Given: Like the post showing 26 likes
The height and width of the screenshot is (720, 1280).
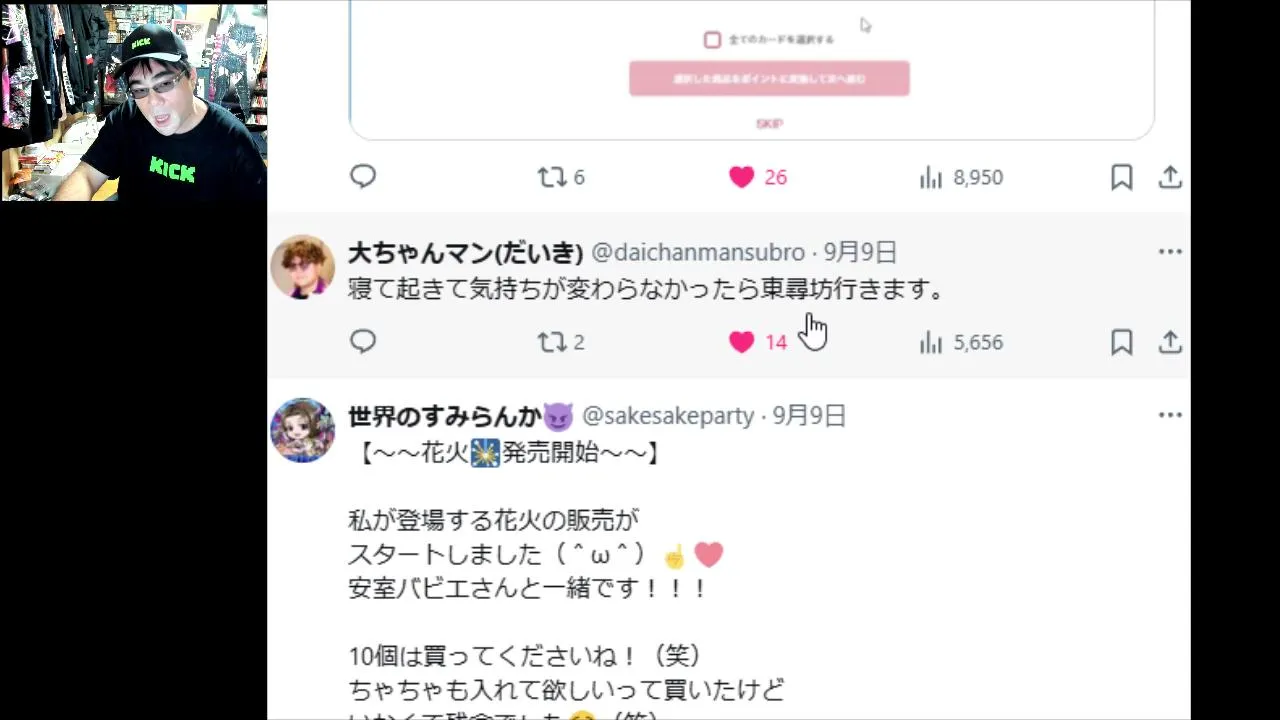Looking at the screenshot, I should 742,177.
